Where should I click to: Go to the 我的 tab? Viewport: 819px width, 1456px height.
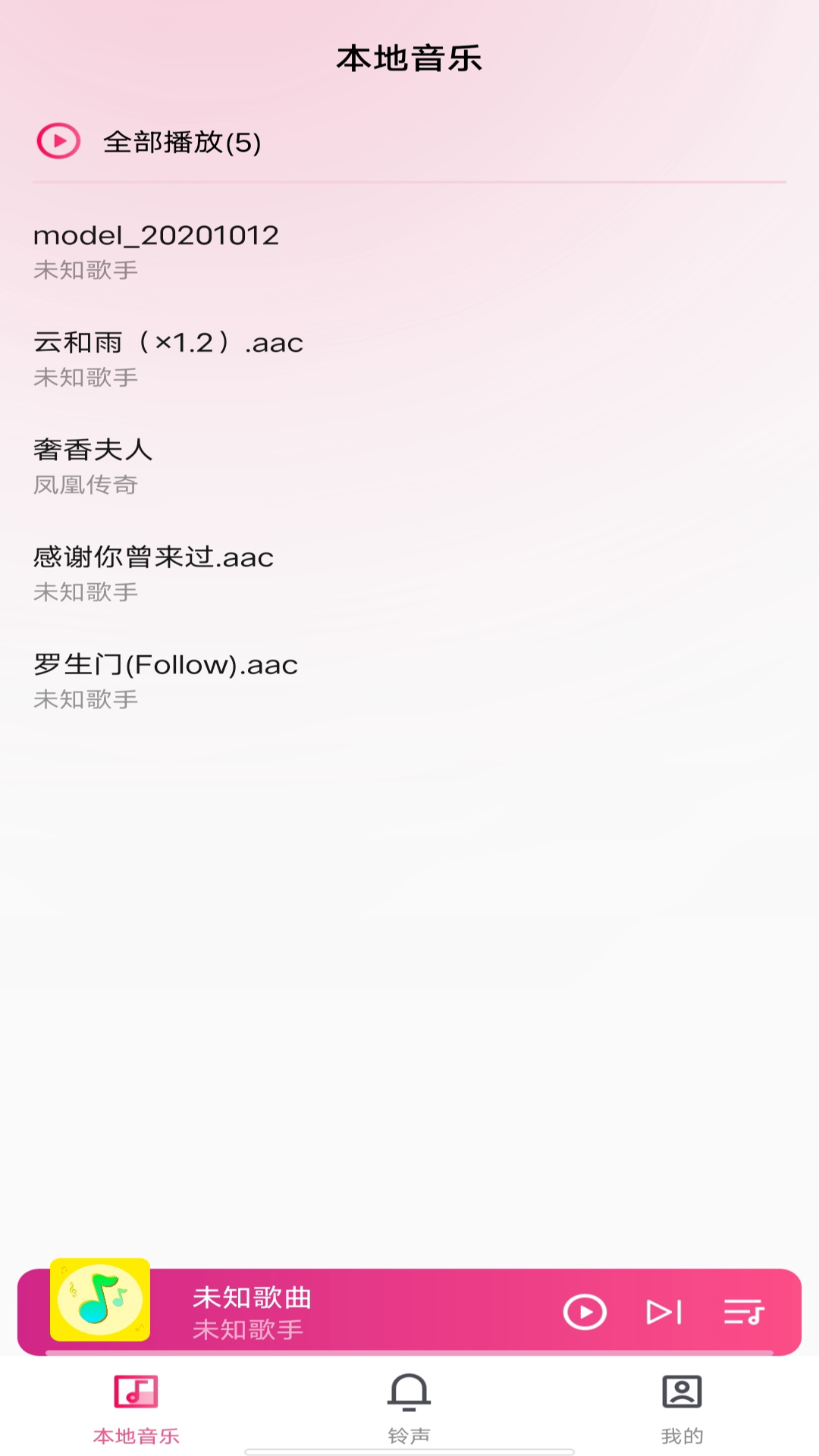click(682, 1408)
